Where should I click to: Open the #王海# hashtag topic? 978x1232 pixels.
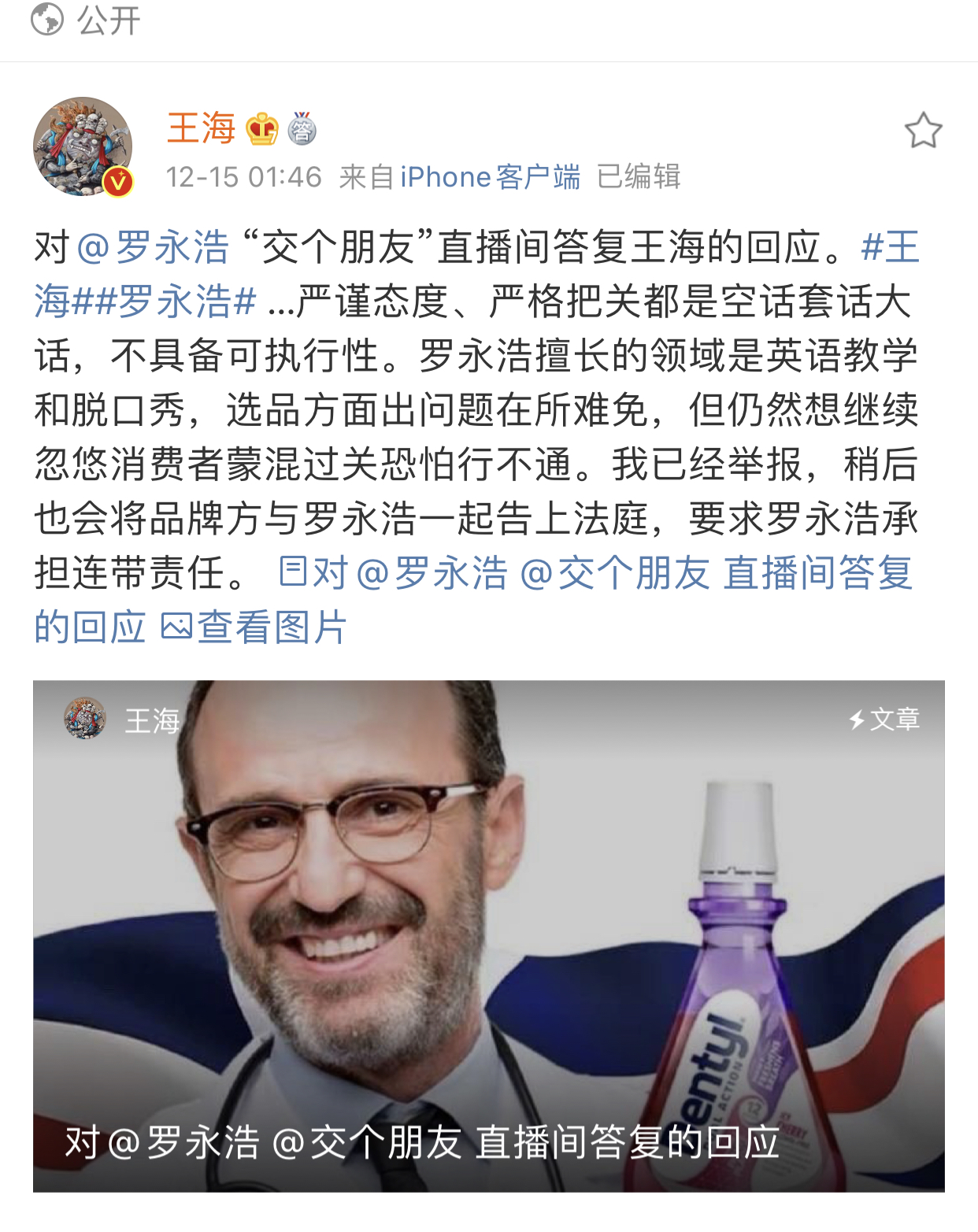click(x=890, y=247)
